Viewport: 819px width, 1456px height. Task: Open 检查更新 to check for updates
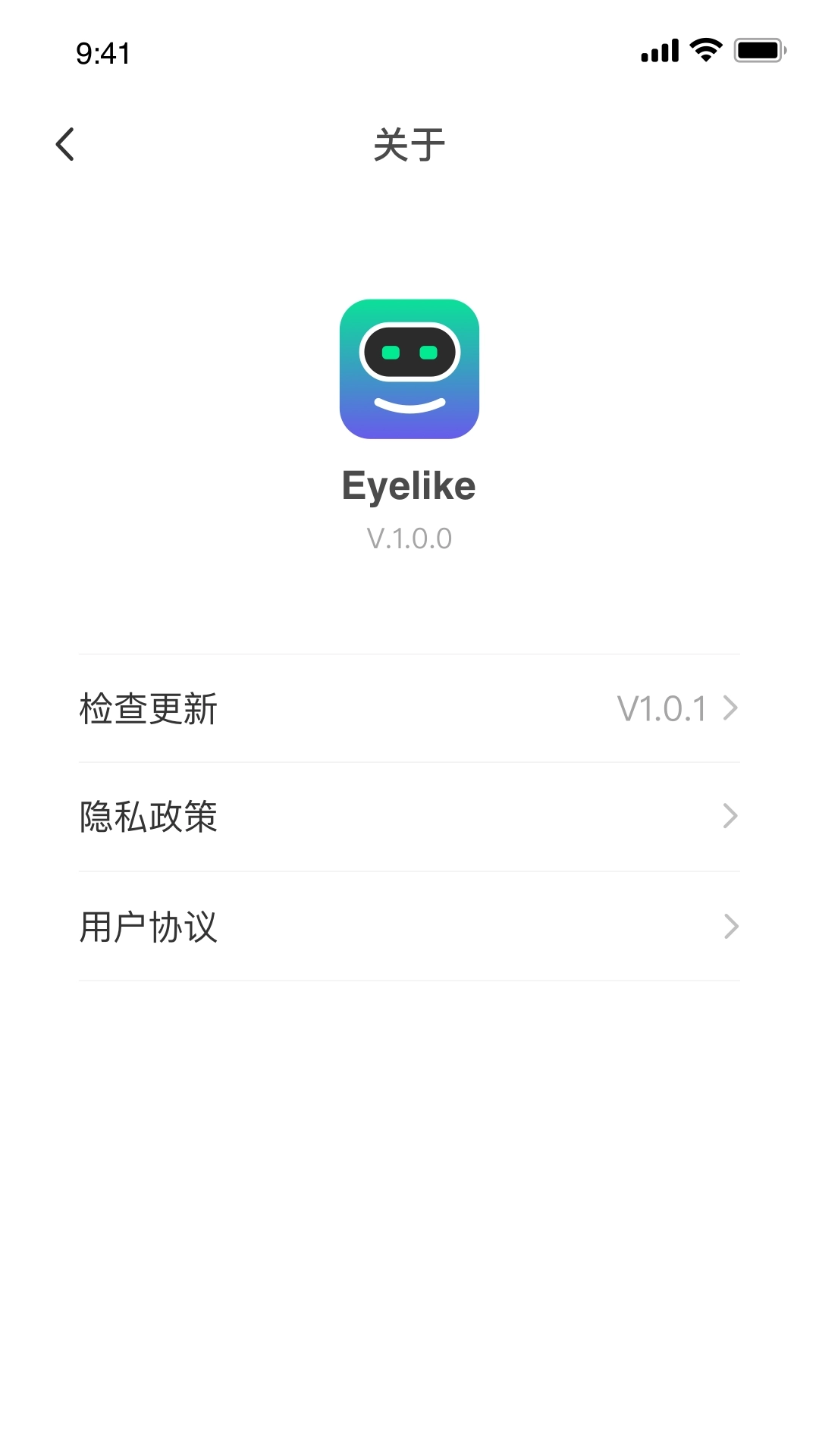tap(303, 708)
